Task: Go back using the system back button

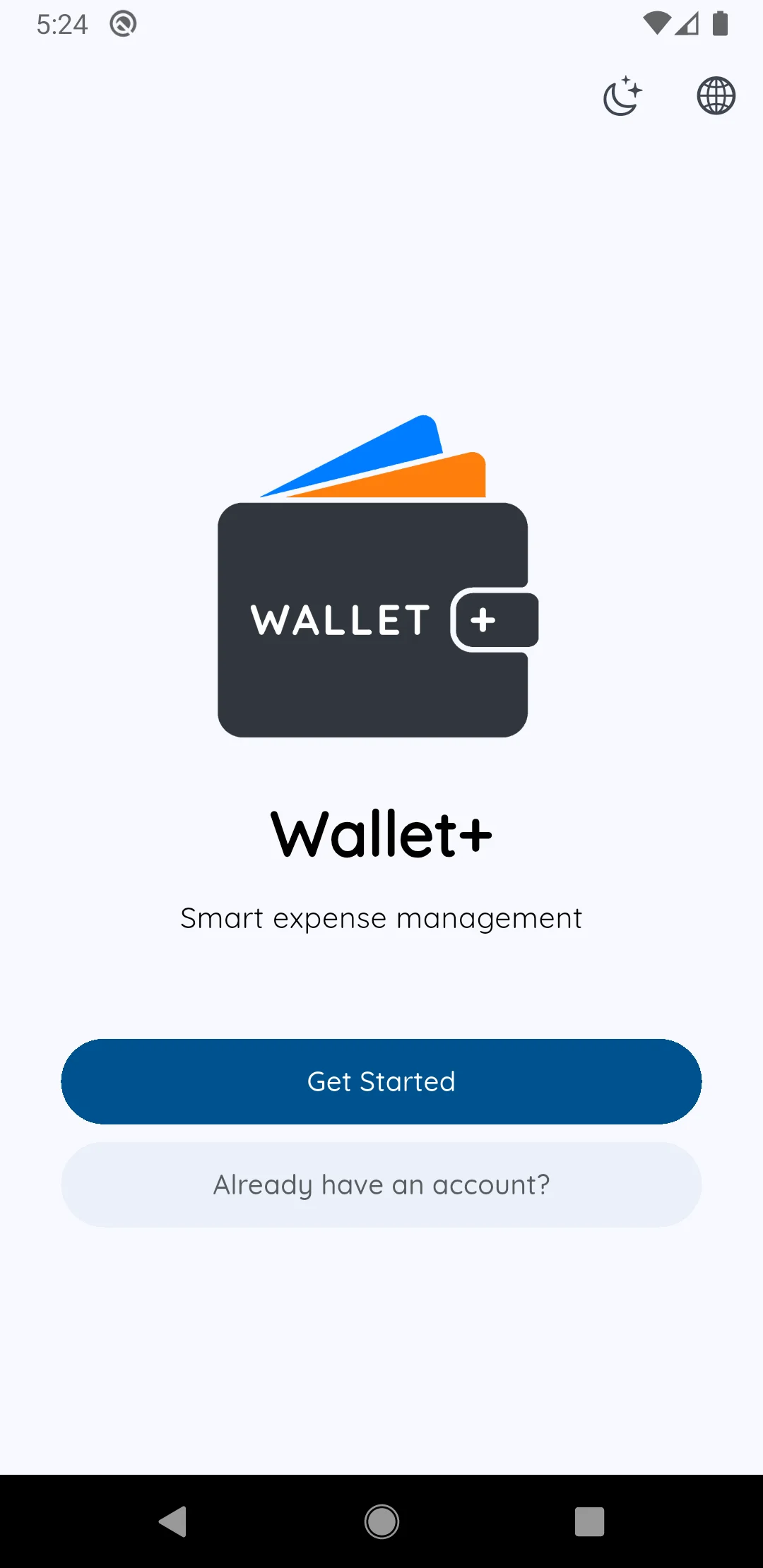Action: click(172, 1521)
